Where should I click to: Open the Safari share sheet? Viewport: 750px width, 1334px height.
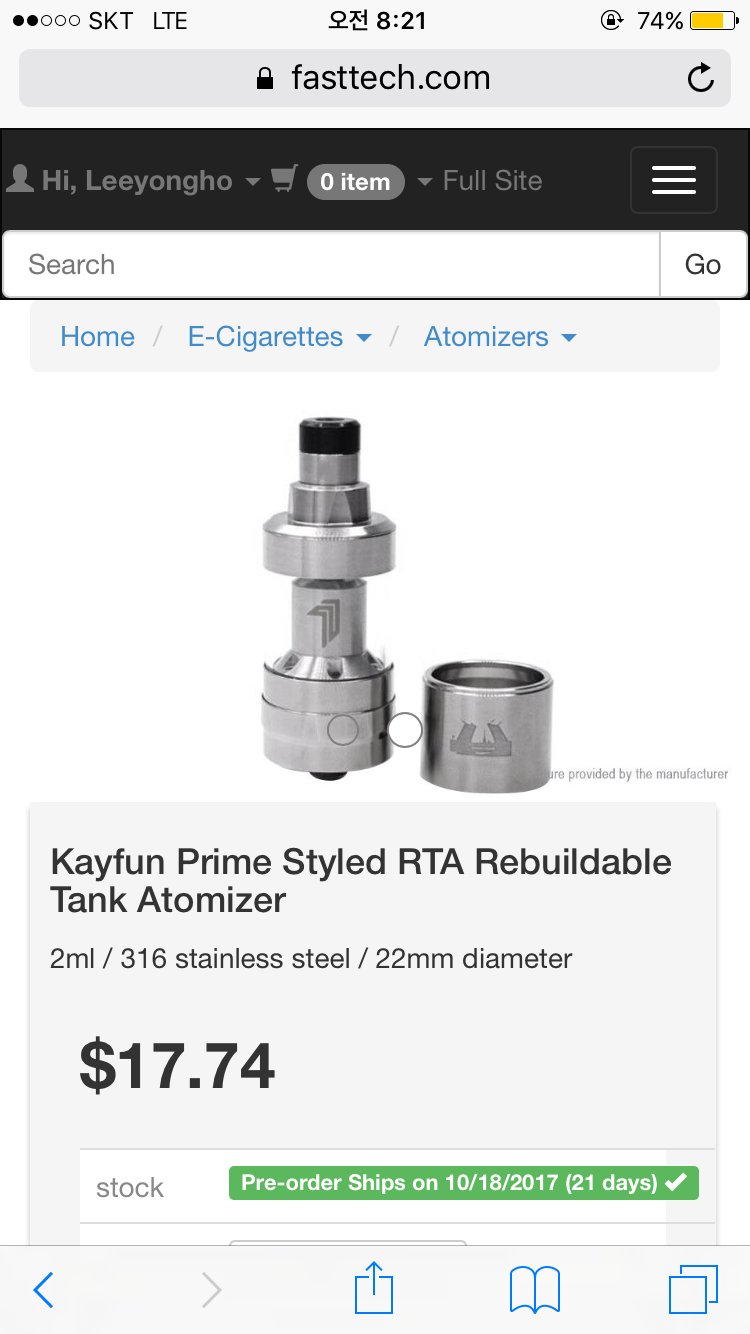tap(374, 1288)
